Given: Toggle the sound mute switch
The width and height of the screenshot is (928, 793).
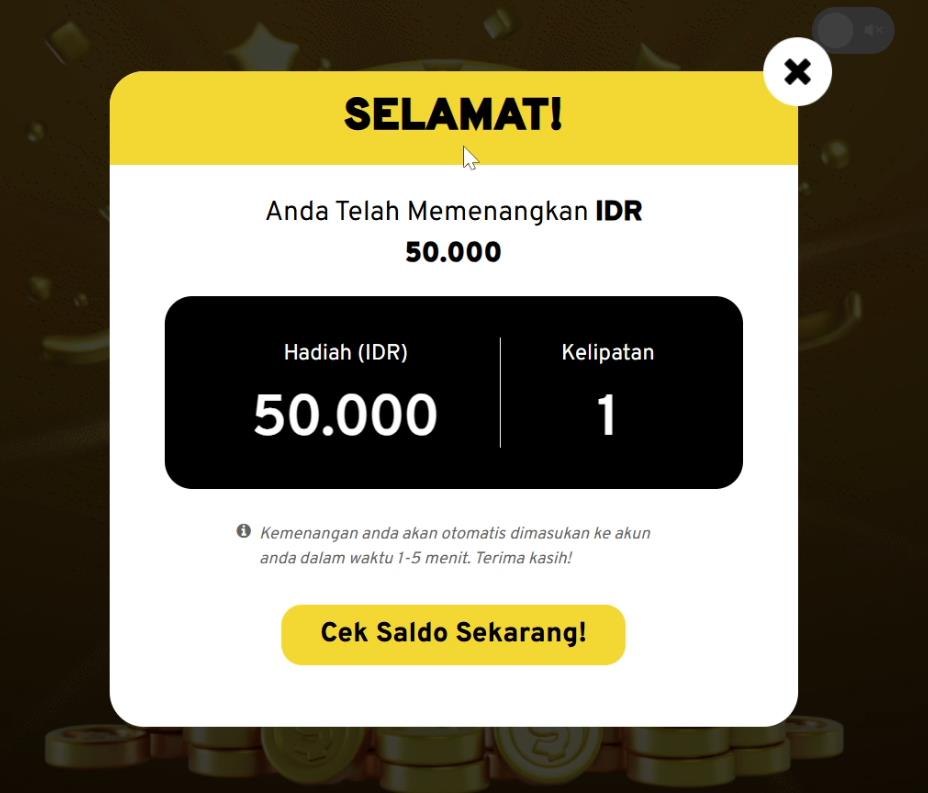Looking at the screenshot, I should point(852,31).
